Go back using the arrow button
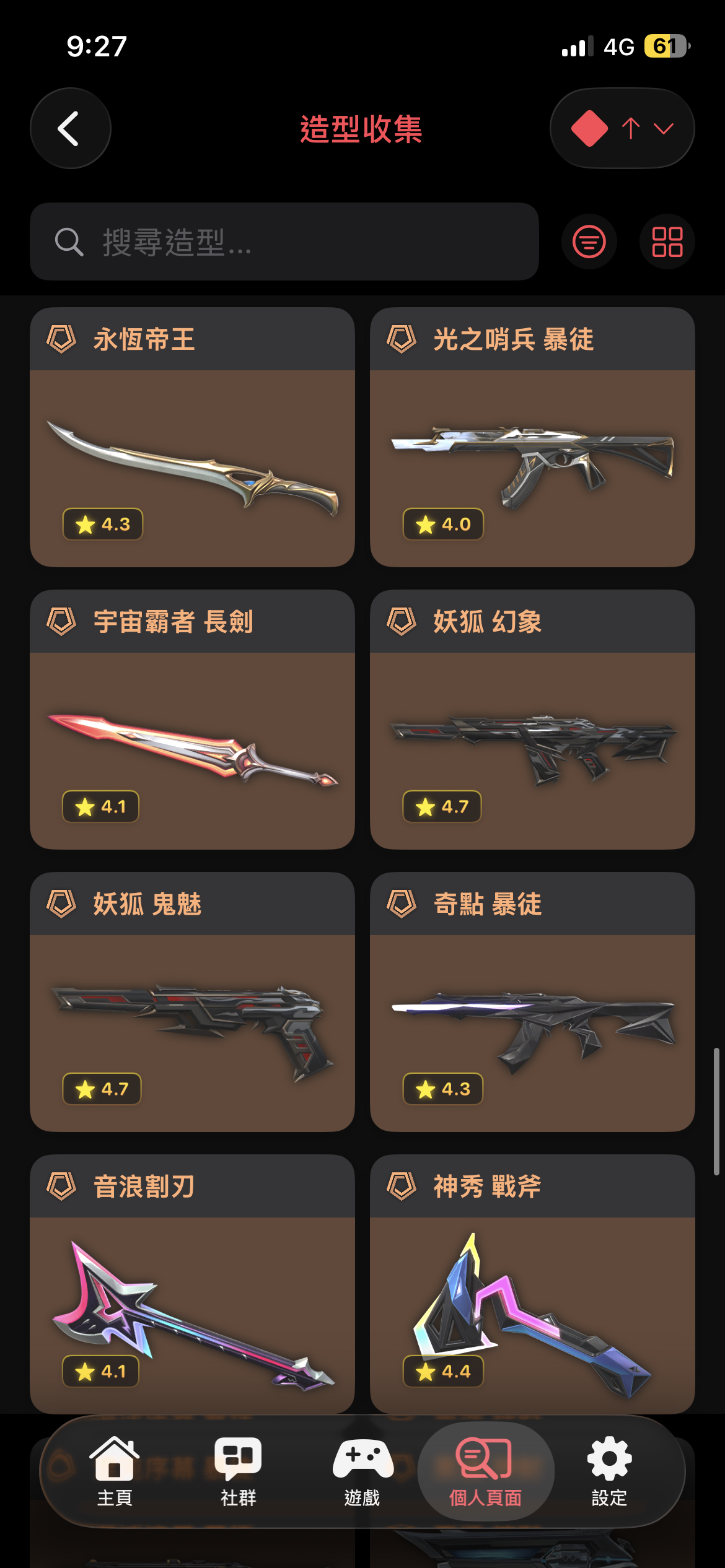The height and width of the screenshot is (1568, 725). 71,128
